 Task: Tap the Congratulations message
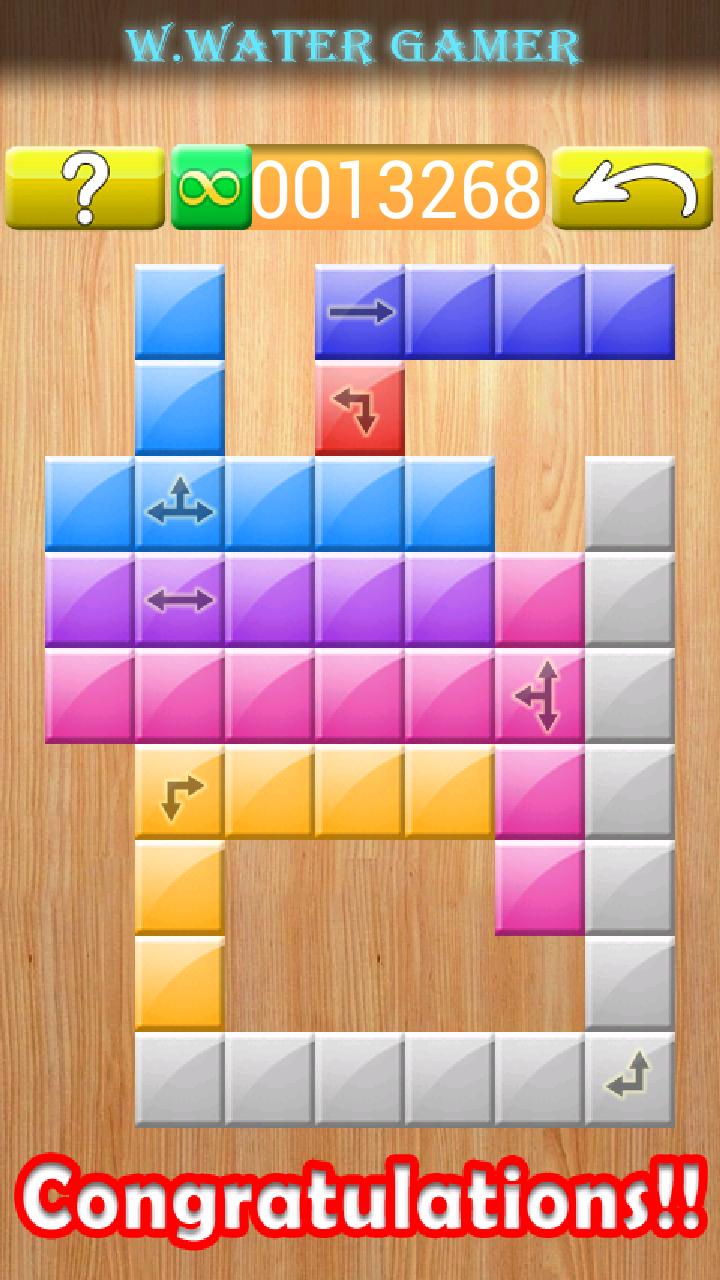coord(360,1206)
